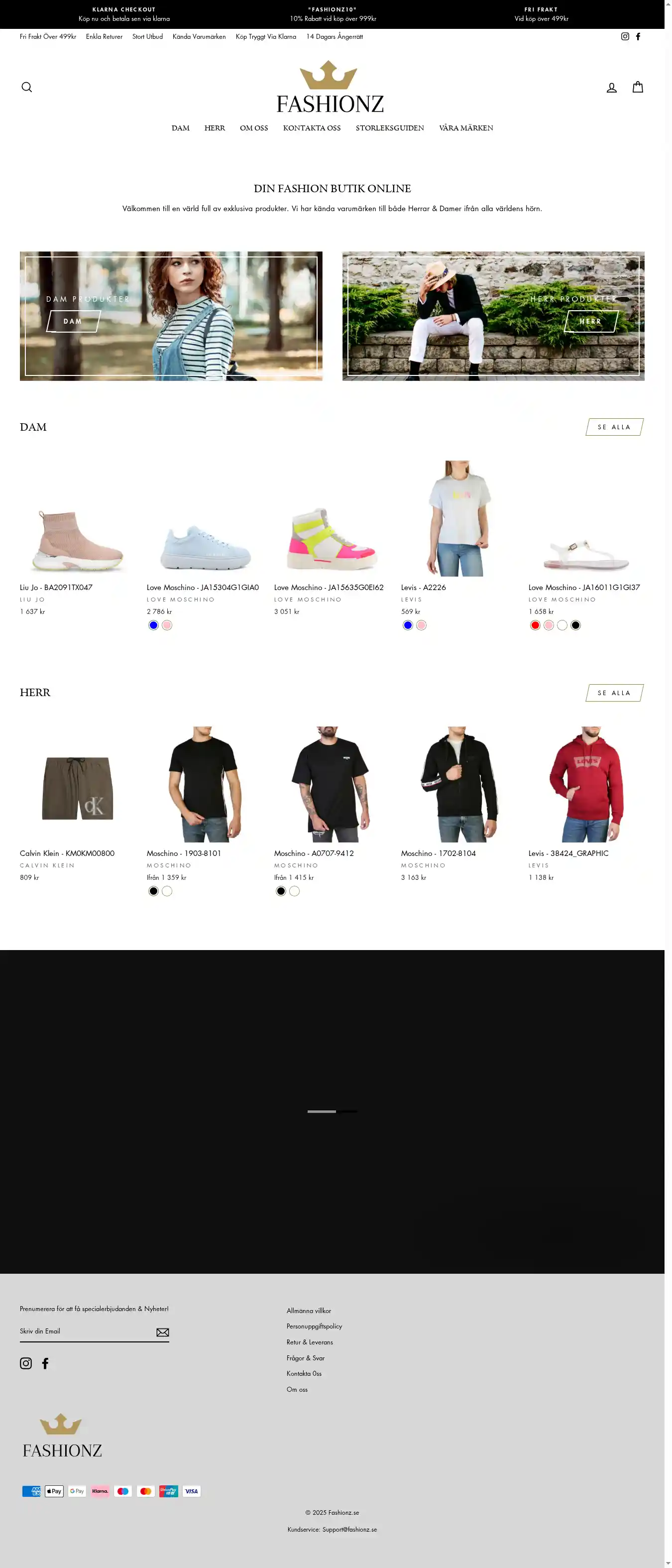Open the DAM navigation menu
672x1568 pixels.
click(x=180, y=128)
